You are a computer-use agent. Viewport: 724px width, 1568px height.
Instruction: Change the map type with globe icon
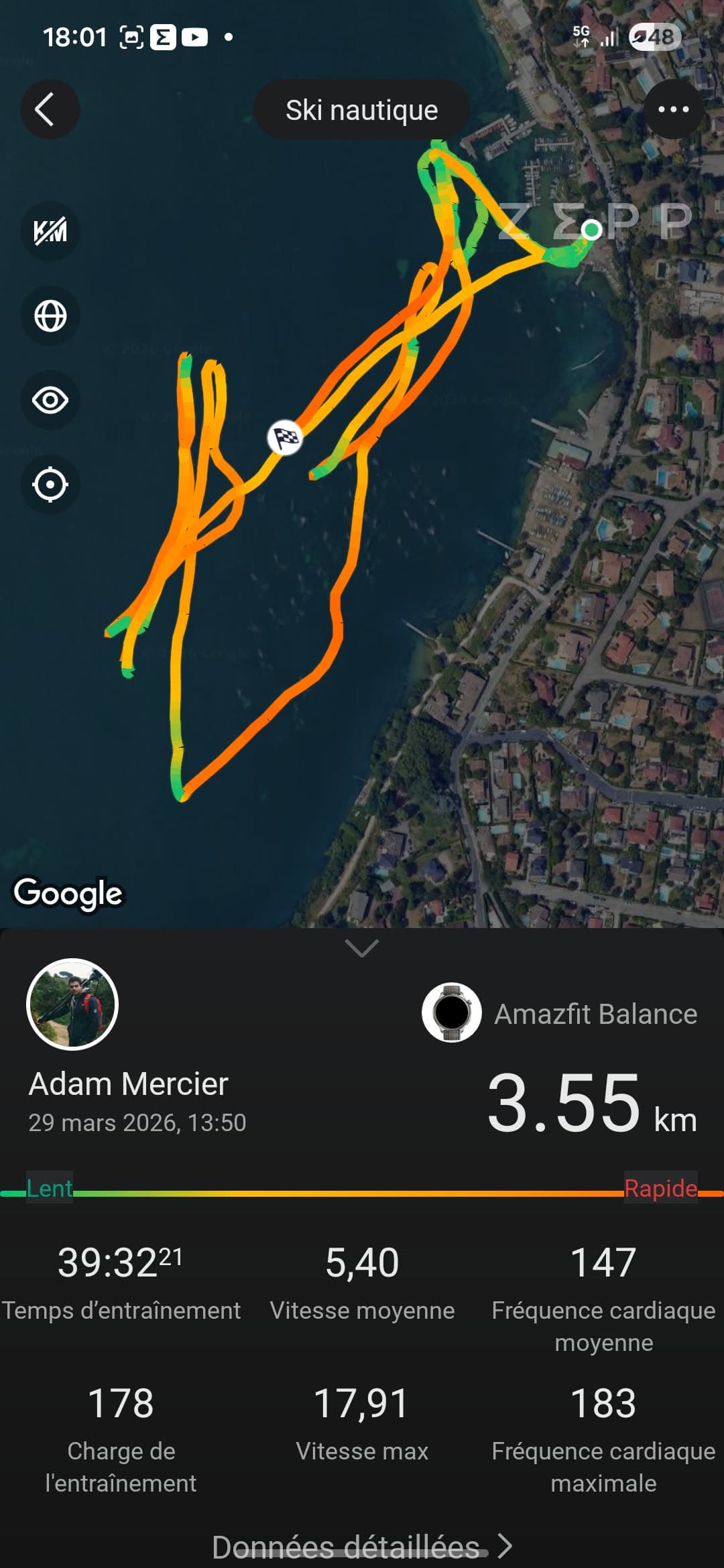click(50, 316)
